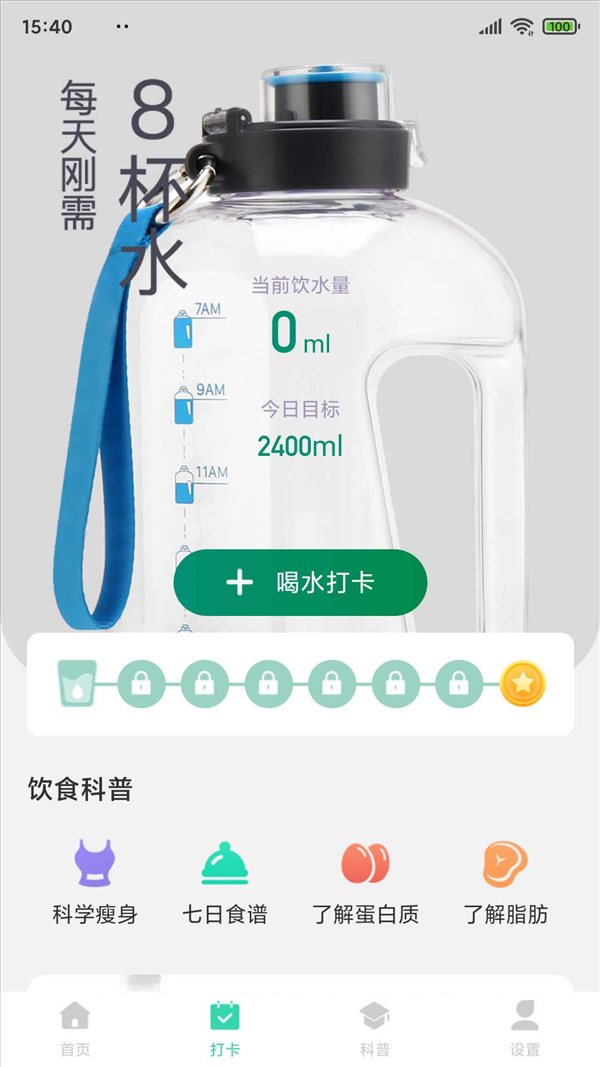Screen dimensions: 600x1067
Task: Tap the first water cup in progress row
Action: pyautogui.click(x=75, y=684)
